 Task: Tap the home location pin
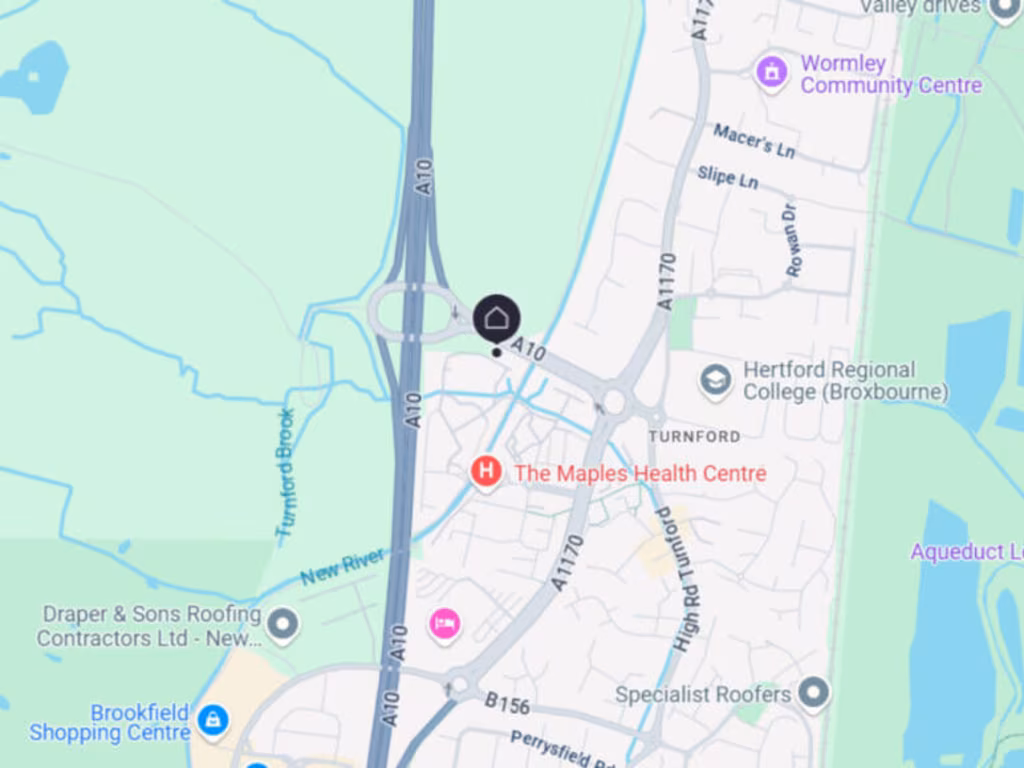click(x=496, y=319)
